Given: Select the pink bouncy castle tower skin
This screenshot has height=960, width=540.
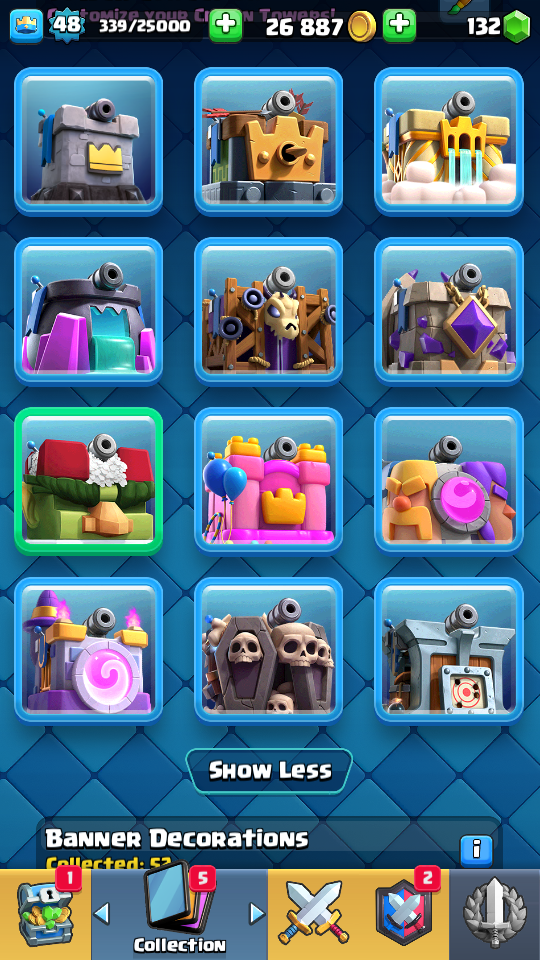Looking at the screenshot, I should 269,482.
